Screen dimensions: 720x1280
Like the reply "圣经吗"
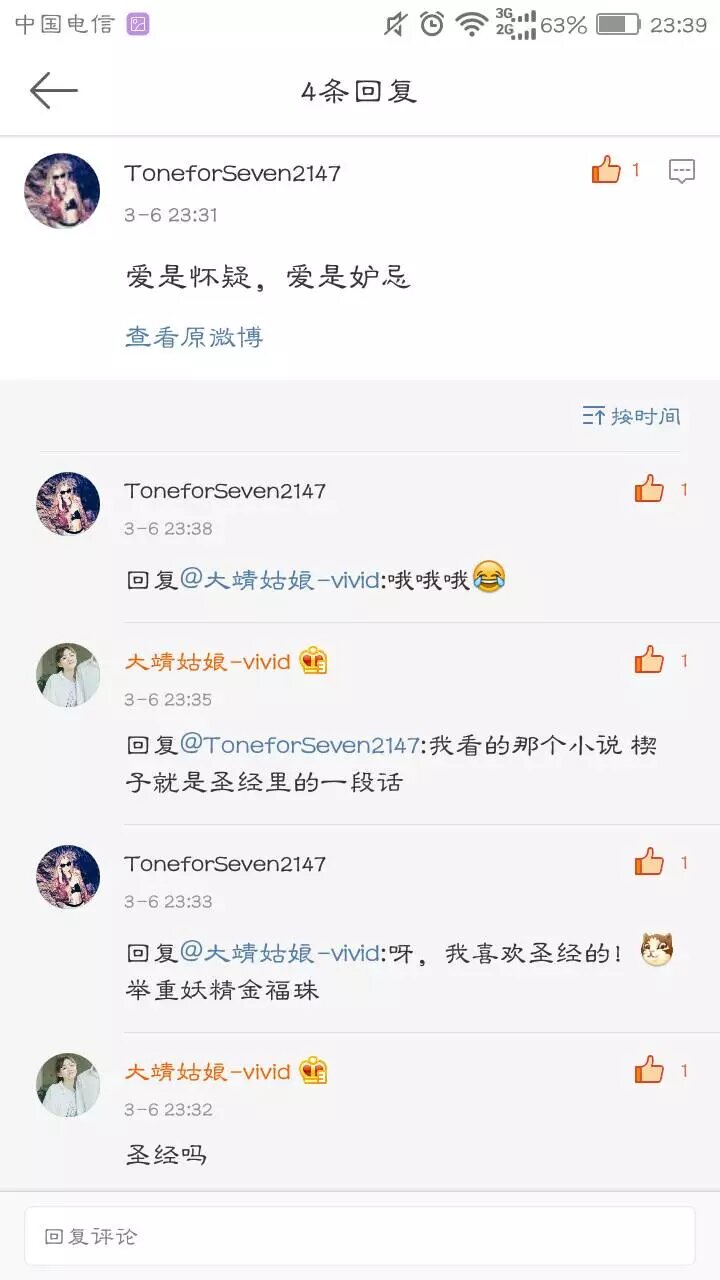click(650, 1070)
